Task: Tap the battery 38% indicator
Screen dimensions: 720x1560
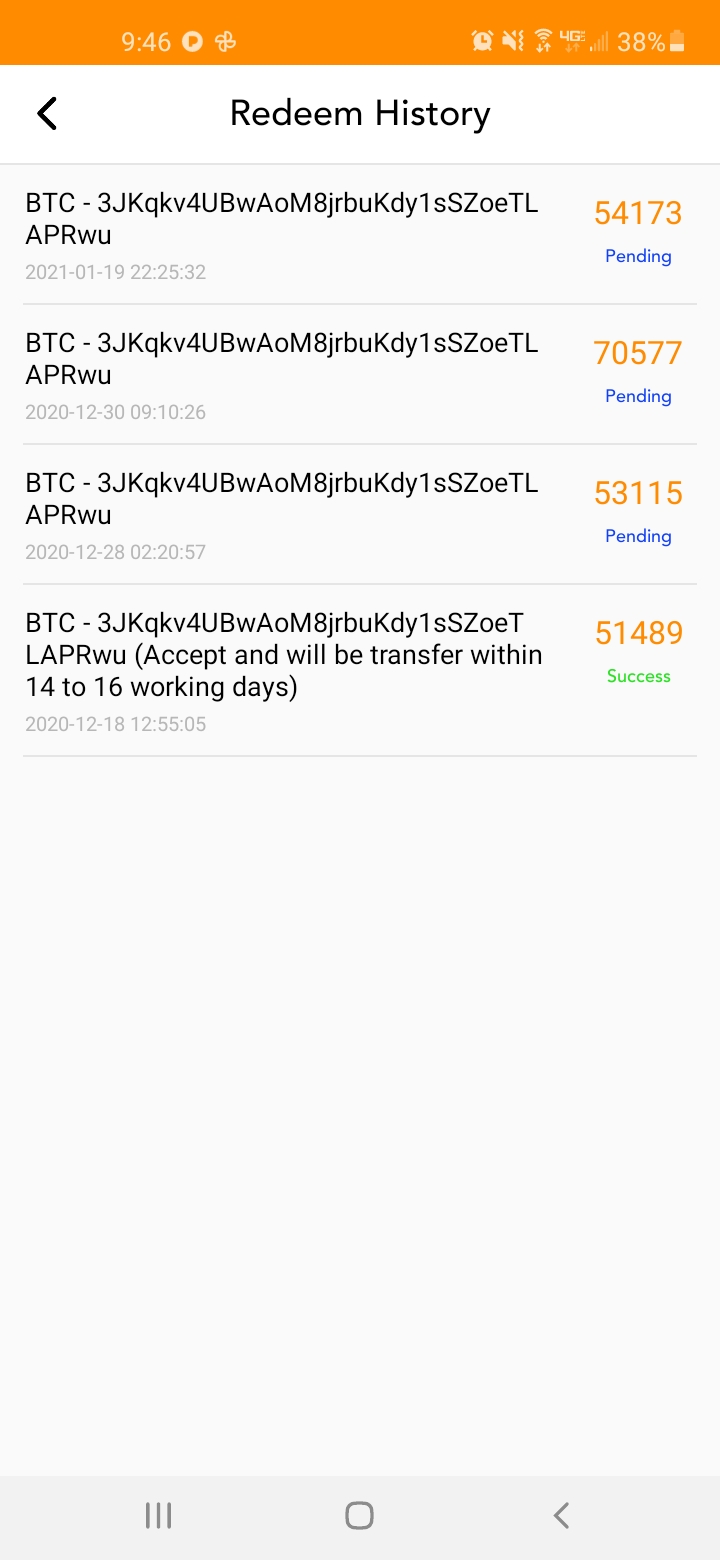Action: (x=653, y=41)
